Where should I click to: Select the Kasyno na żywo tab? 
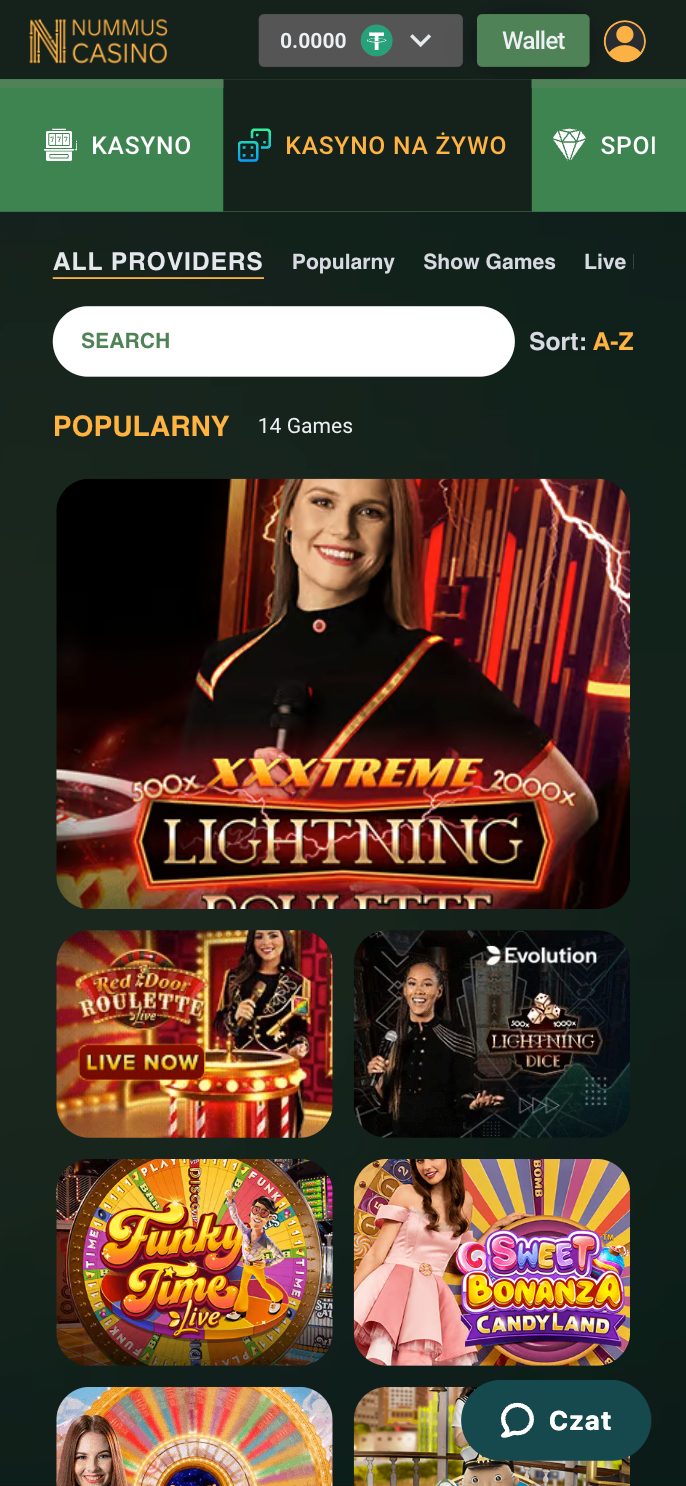pos(376,145)
